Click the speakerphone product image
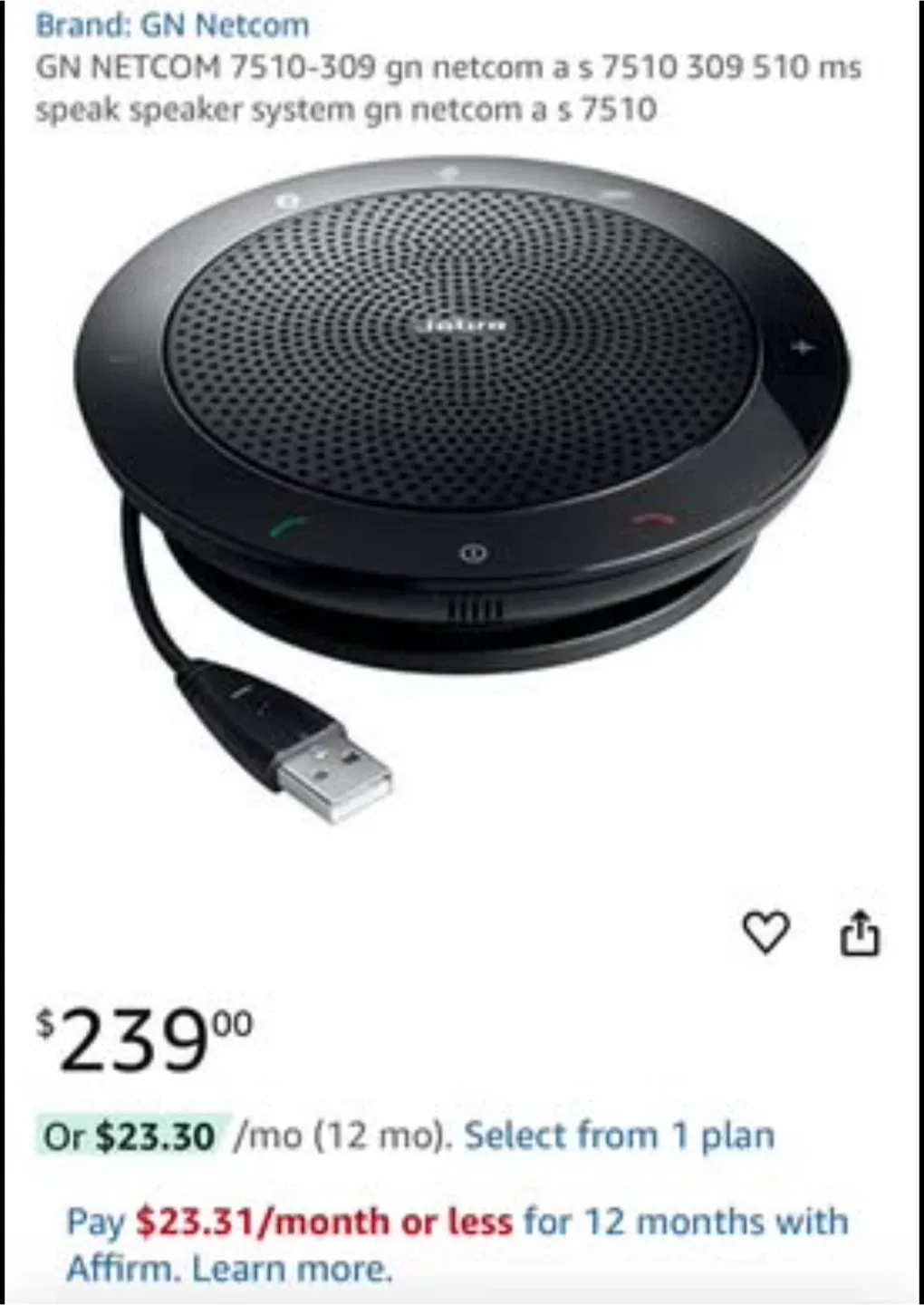 [x=462, y=408]
